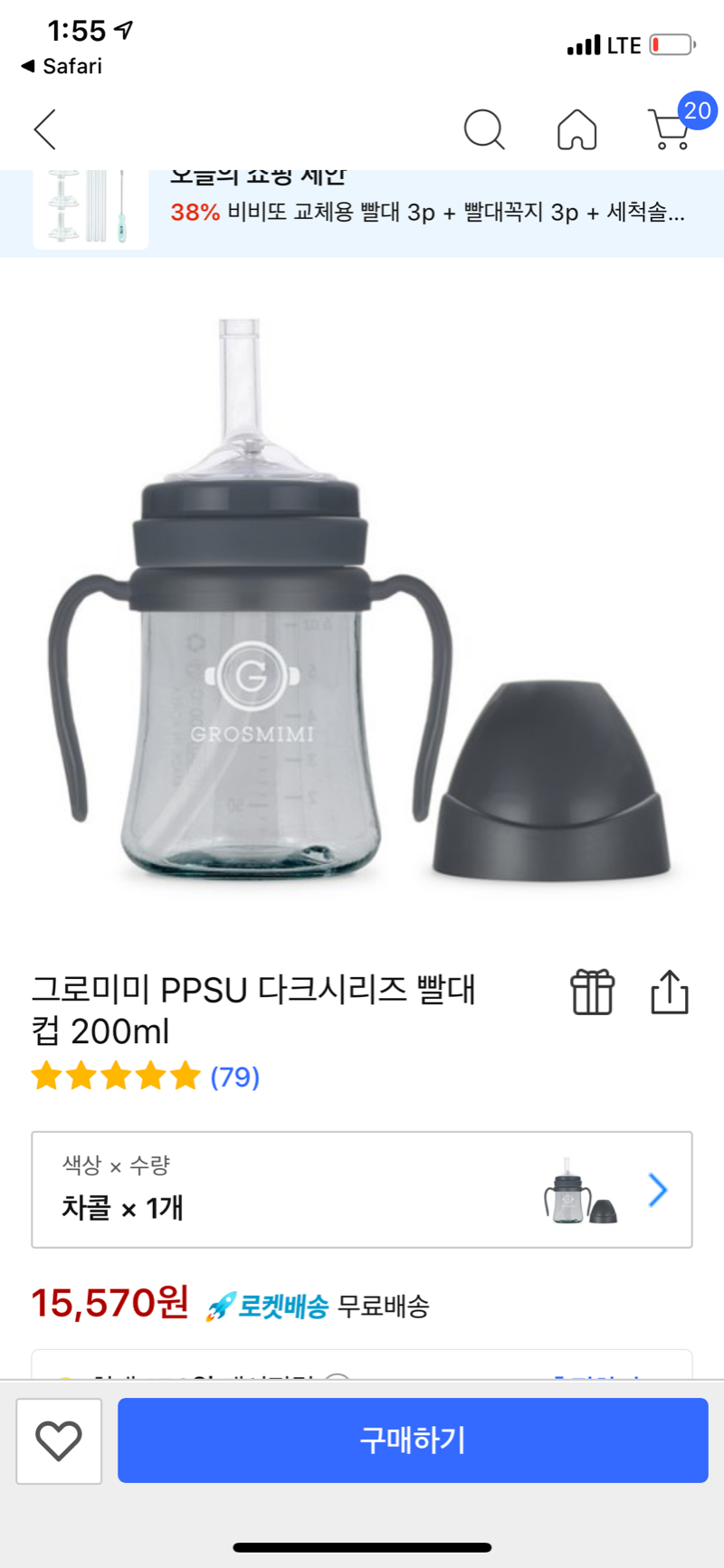Go back to the previous page
Image resolution: width=724 pixels, height=1568 pixels.
tap(45, 129)
